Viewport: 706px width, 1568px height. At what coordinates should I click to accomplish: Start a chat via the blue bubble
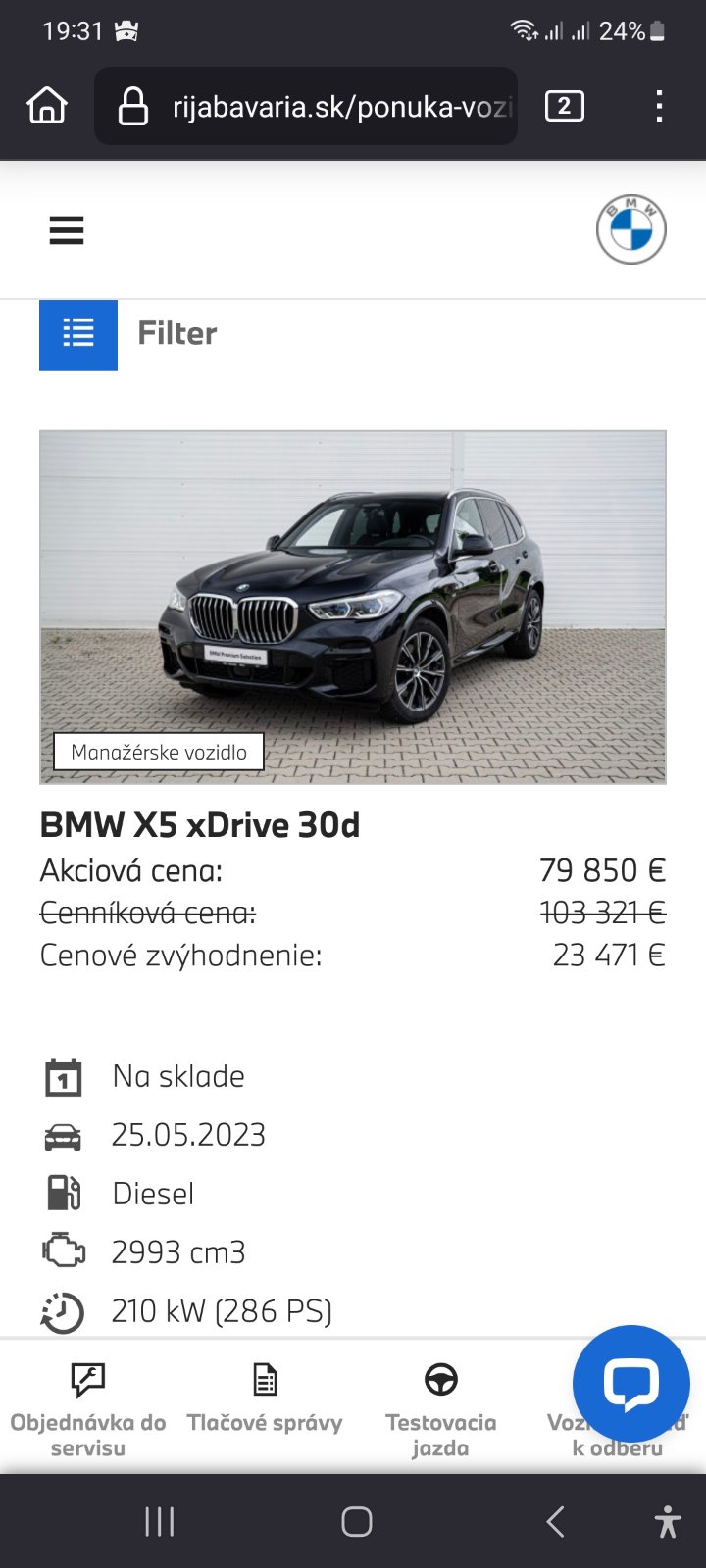630,1383
